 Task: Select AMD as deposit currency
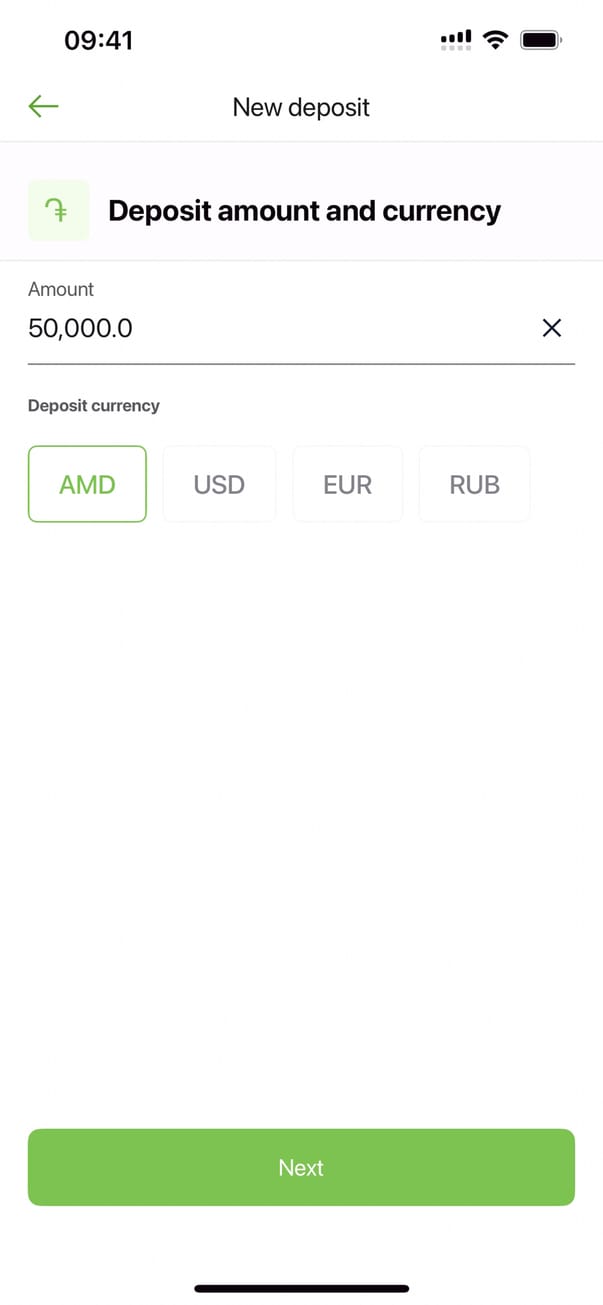(87, 485)
